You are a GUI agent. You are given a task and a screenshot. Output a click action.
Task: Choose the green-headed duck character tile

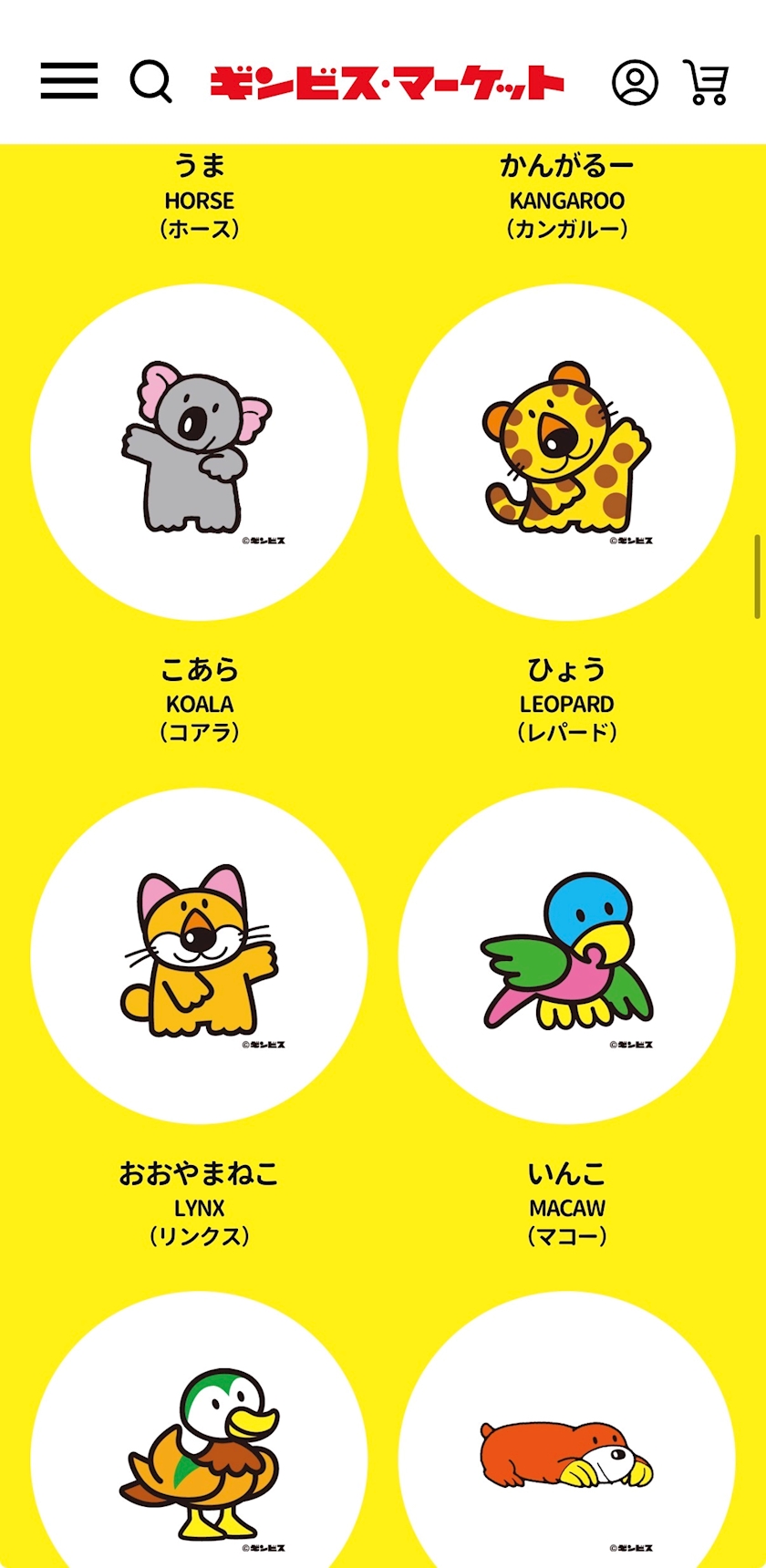click(199, 1449)
